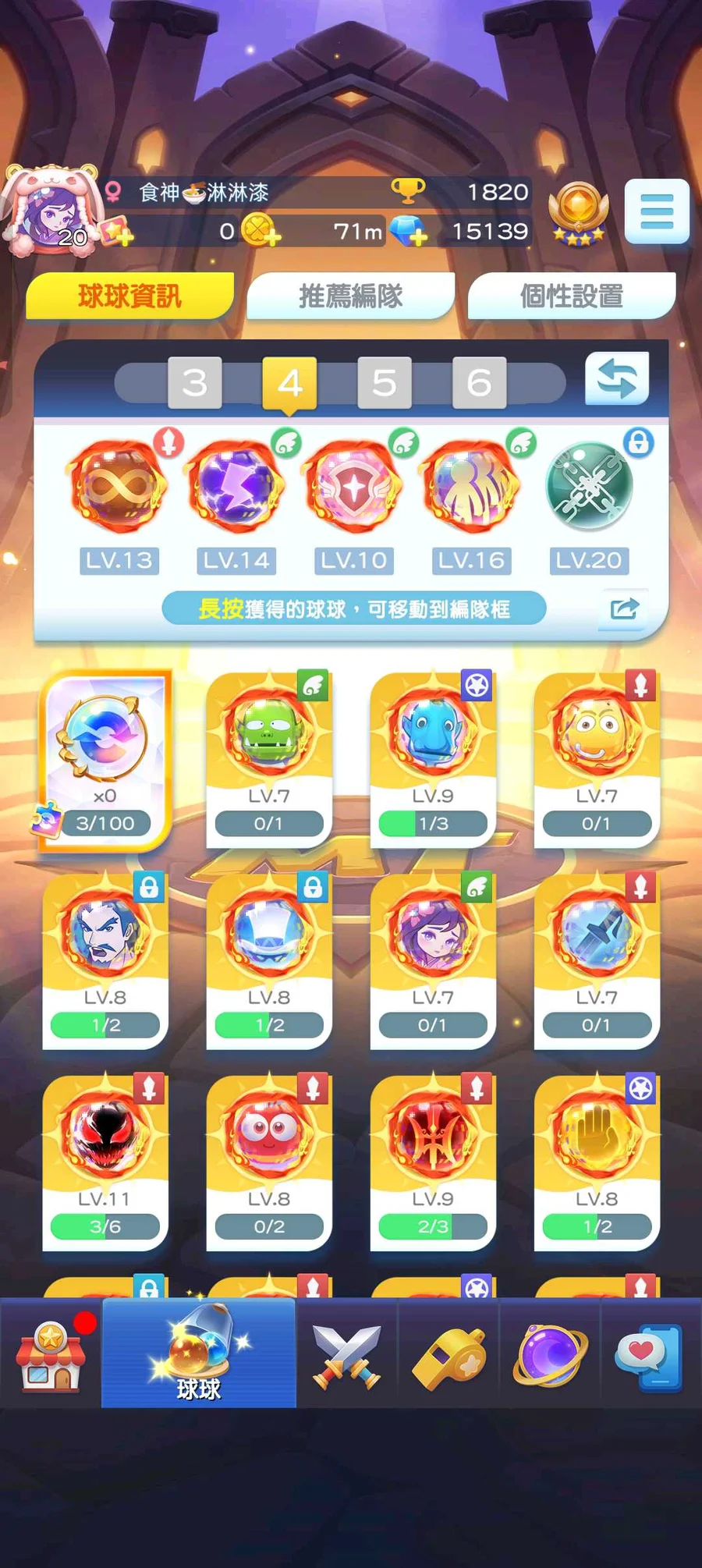Image resolution: width=702 pixels, height=1568 pixels.
Task: Open the shop from bottom navigation
Action: coord(50,1356)
